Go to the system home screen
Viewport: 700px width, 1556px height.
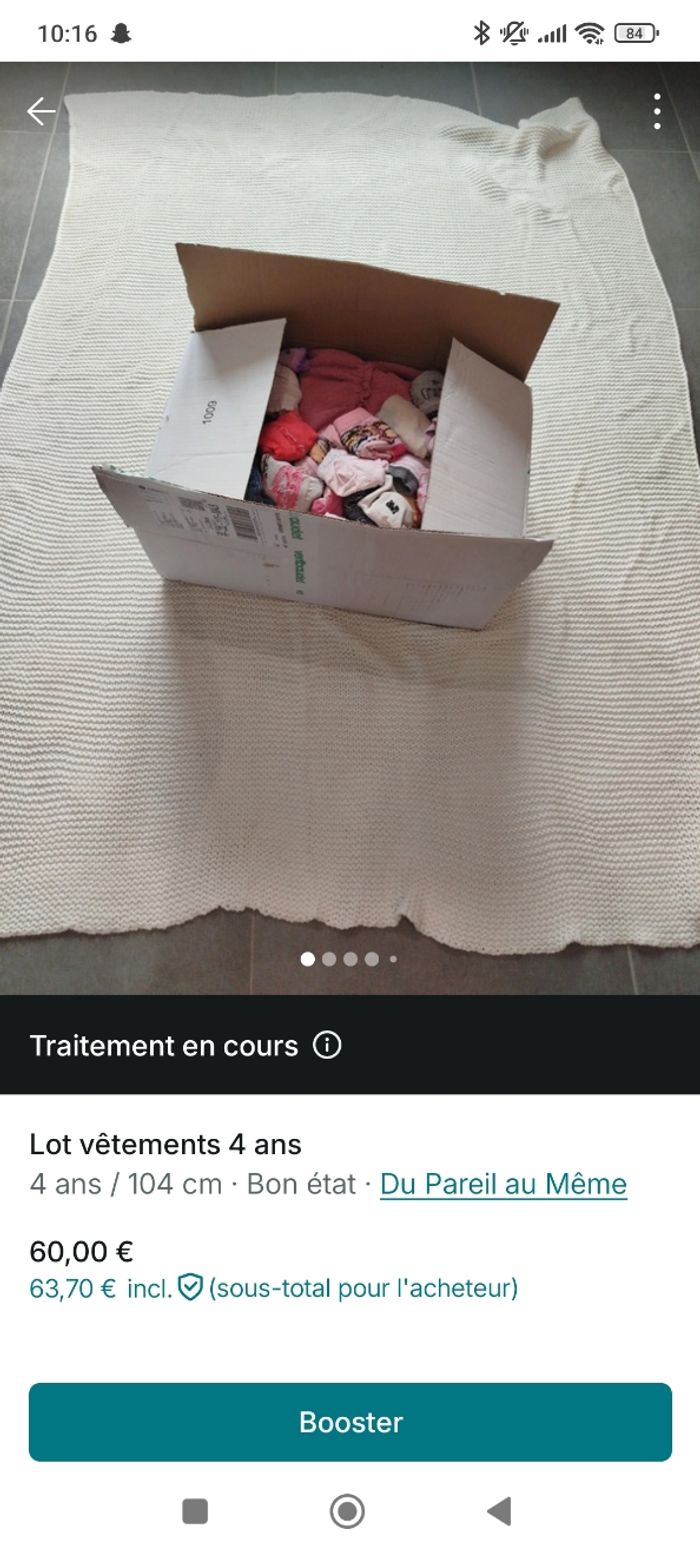(x=347, y=1511)
